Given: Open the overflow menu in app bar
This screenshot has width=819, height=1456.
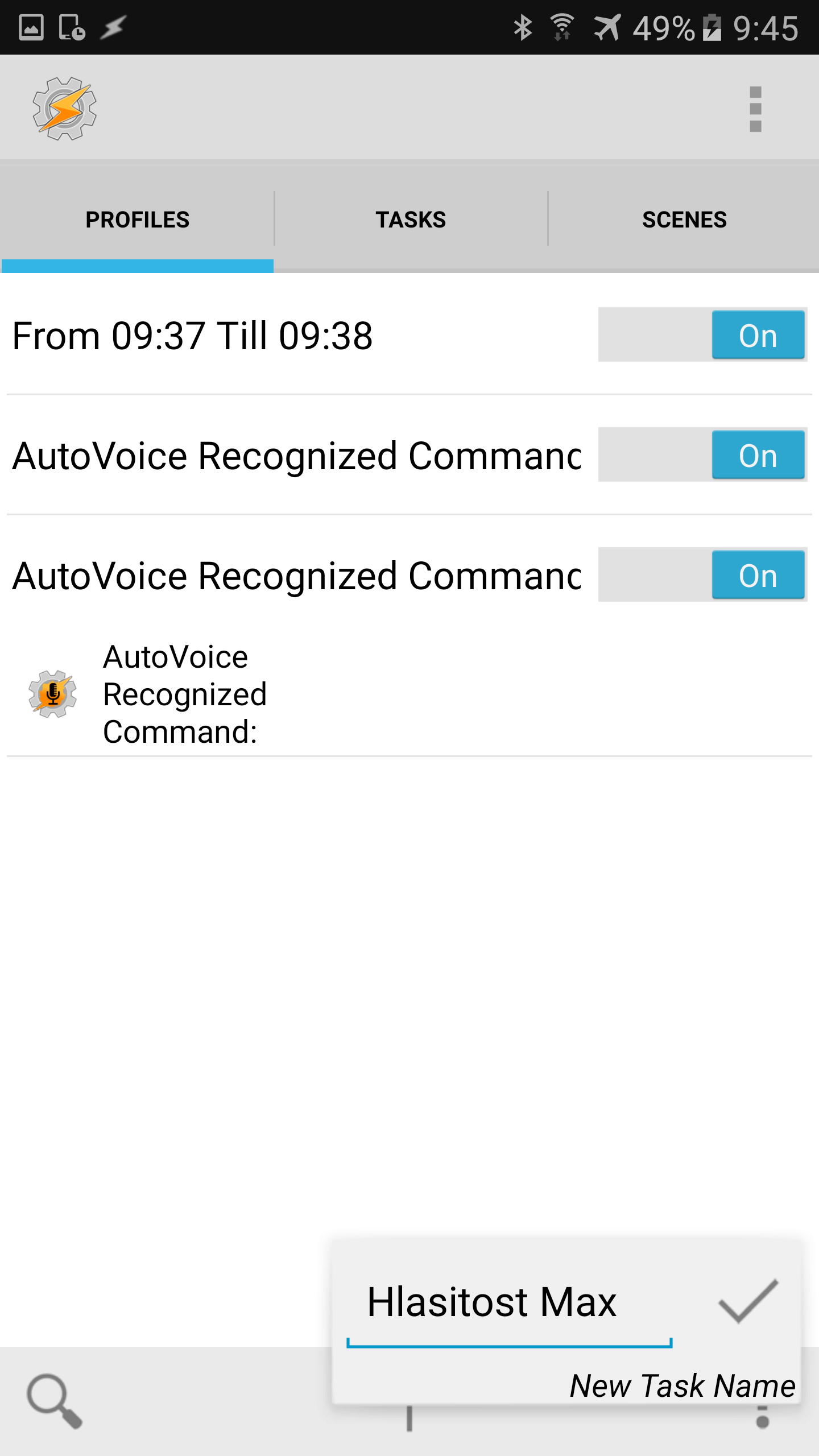Looking at the screenshot, I should point(755,109).
